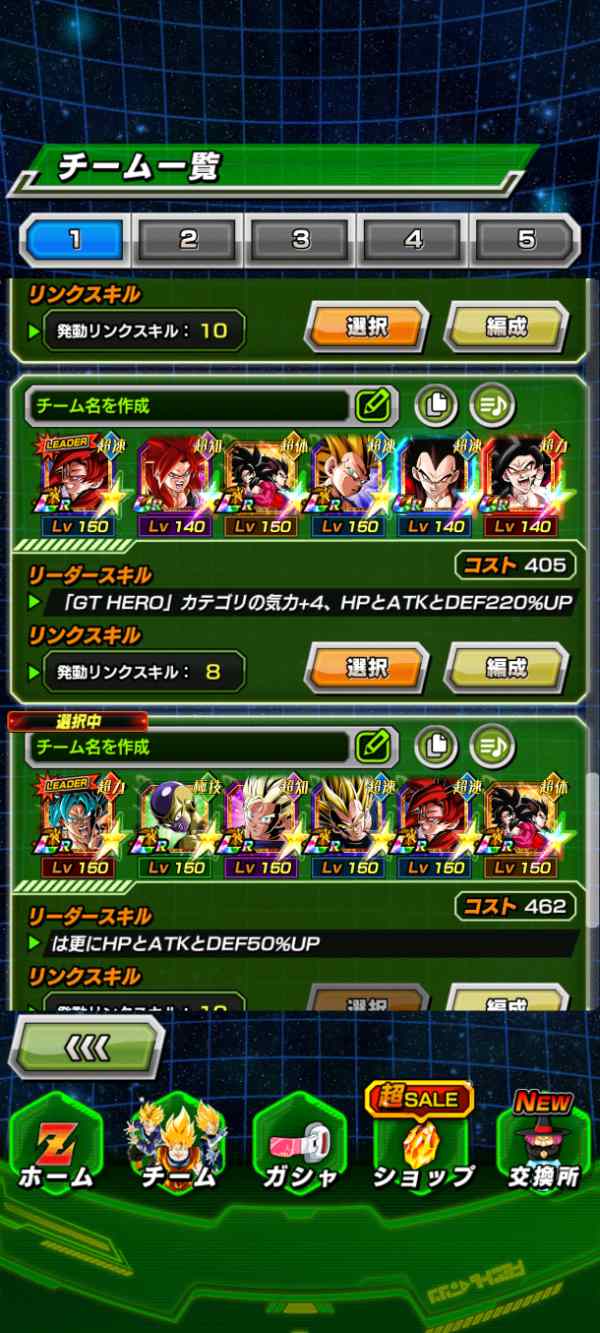Edit the GT HERO team's name
Image resolution: width=600 pixels, height=1333 pixels.
coord(372,405)
